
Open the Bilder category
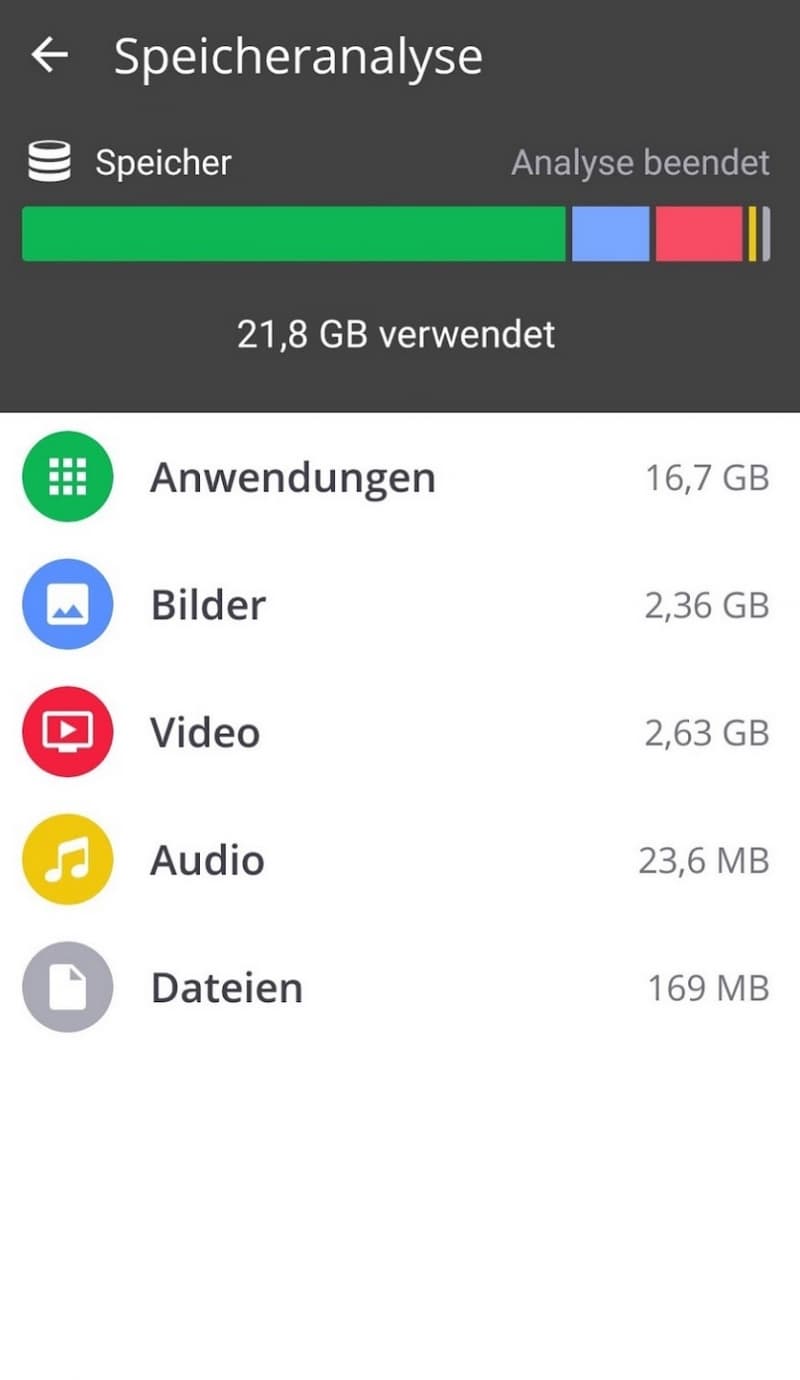[400, 605]
